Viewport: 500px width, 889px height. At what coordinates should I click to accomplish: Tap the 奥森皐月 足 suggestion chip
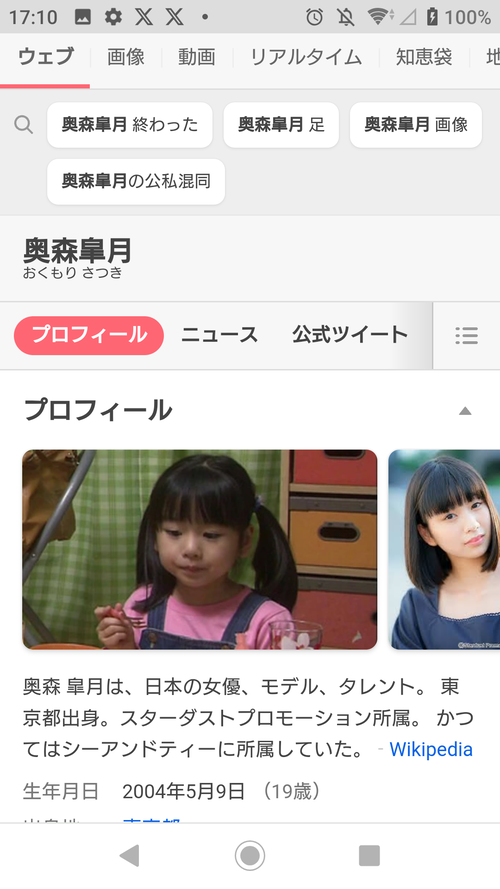click(281, 125)
